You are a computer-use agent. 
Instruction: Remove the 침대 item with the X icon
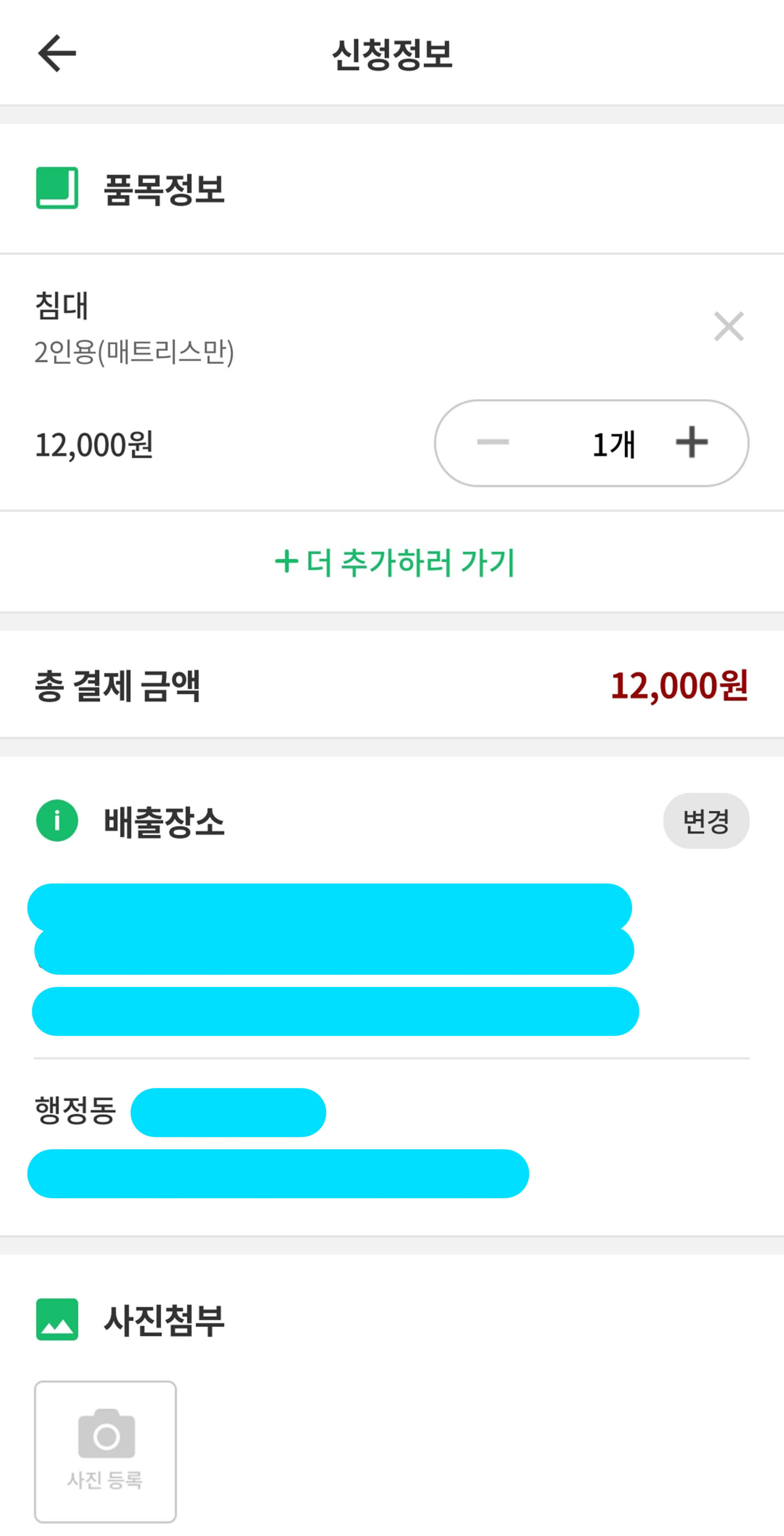pos(730,327)
